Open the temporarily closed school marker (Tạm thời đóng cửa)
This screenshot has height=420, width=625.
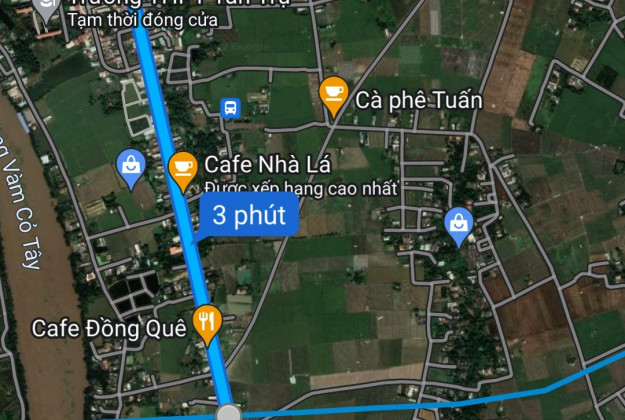45,8
